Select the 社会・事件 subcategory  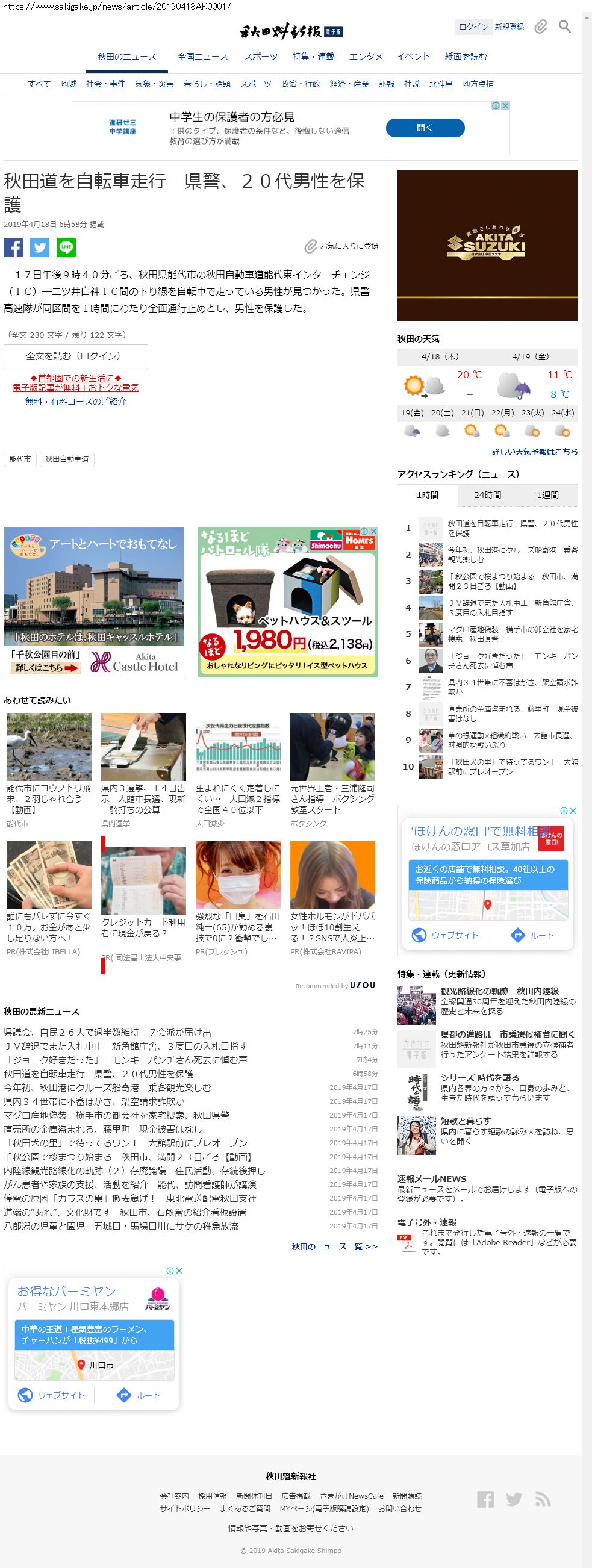(105, 84)
